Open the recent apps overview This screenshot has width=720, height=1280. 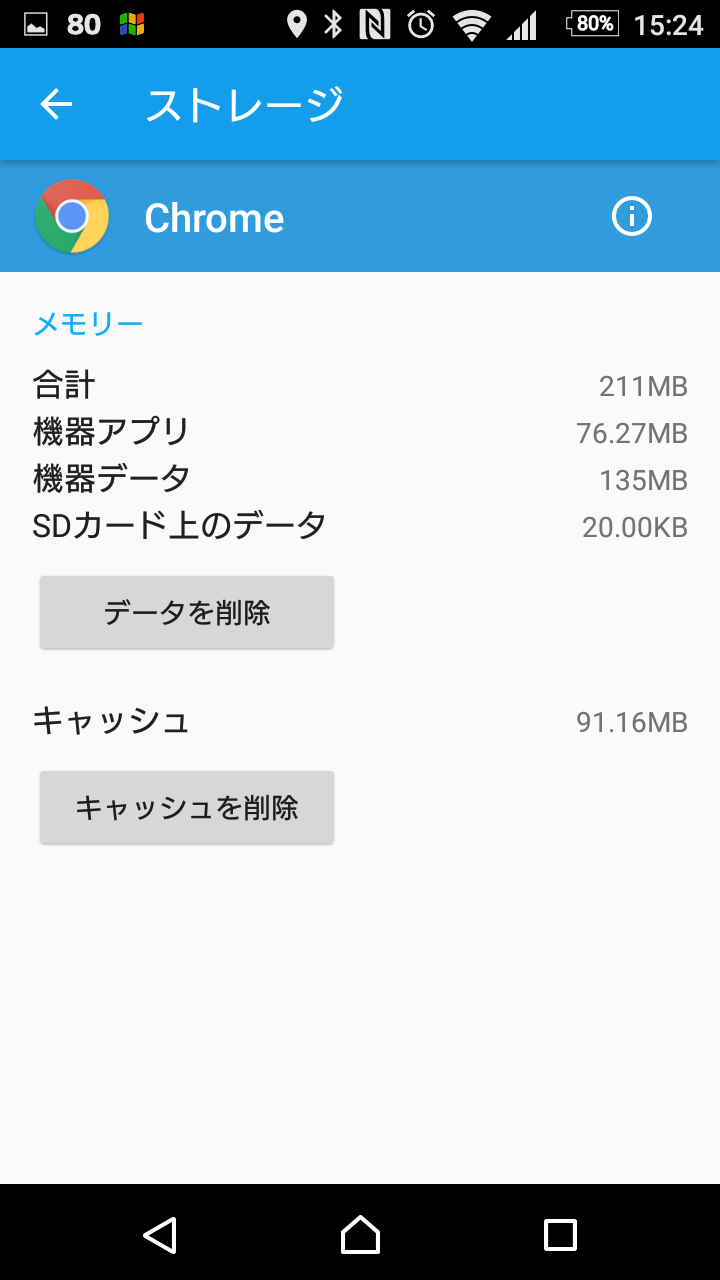(560, 1235)
